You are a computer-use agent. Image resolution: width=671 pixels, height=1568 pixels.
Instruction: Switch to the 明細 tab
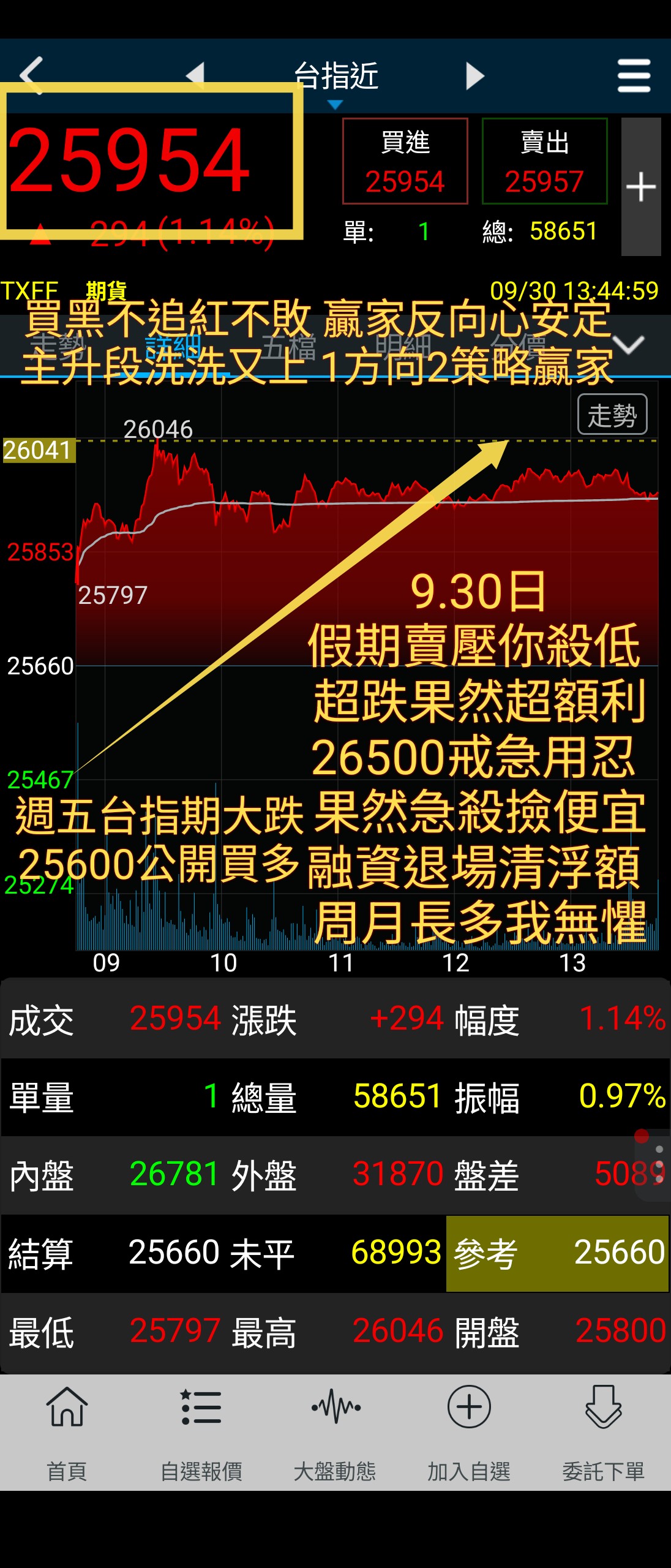(403, 347)
